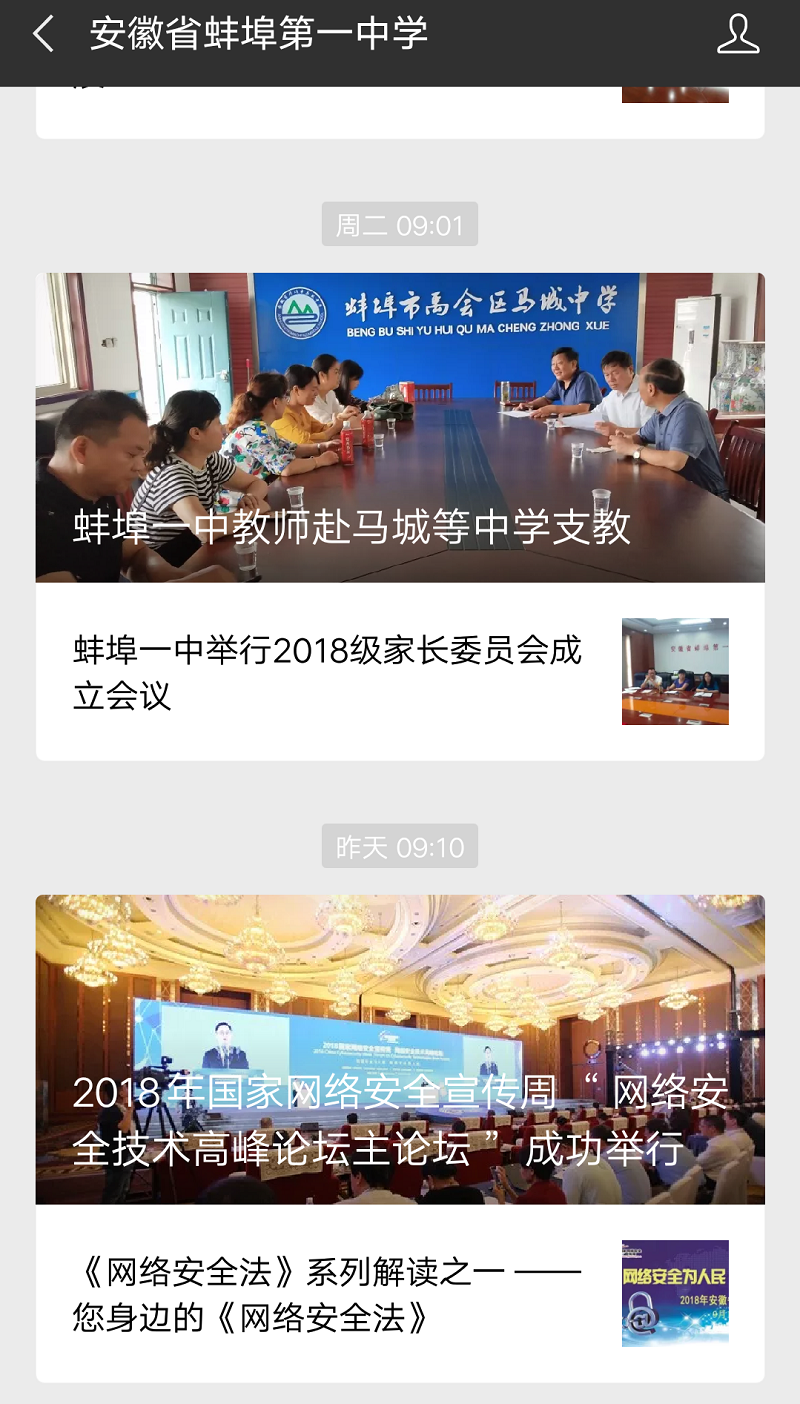Open 《网络安全法》系列解读之一 article
Screen dimensions: 800x1404
(400, 1294)
